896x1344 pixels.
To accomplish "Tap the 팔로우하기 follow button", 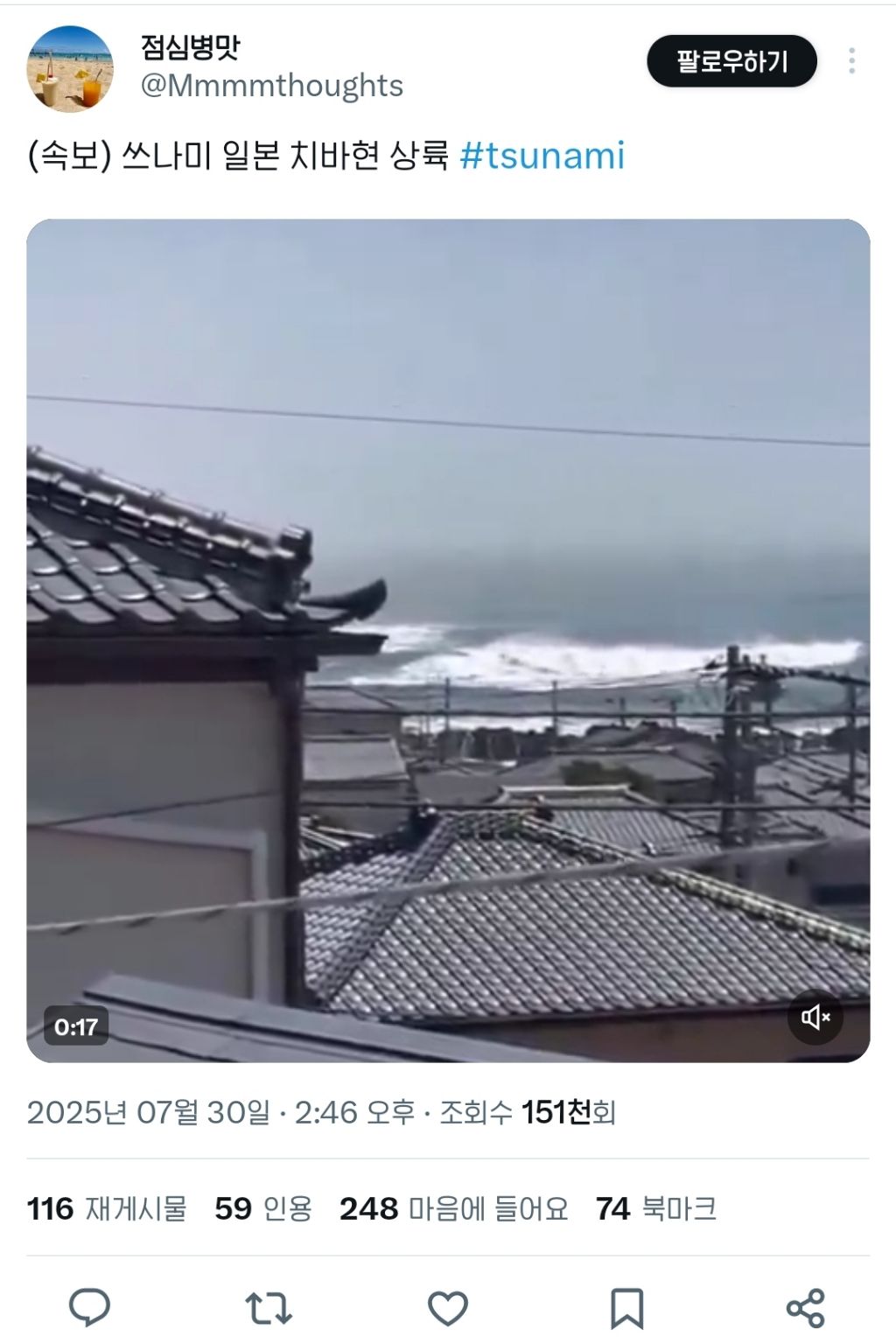I will tap(731, 61).
